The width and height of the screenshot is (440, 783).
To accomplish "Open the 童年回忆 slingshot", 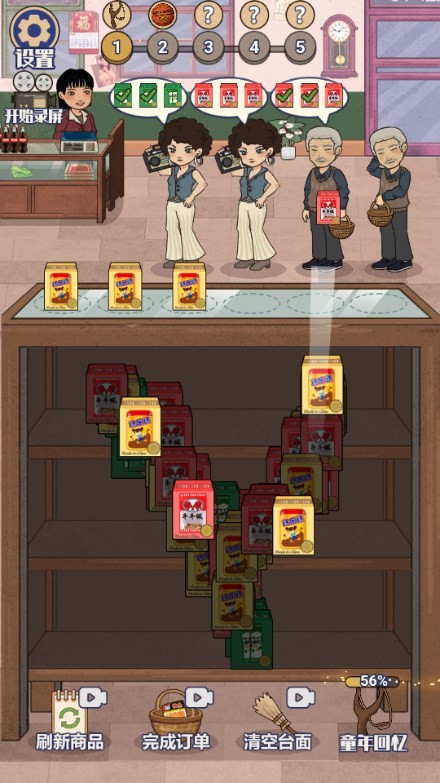I will tap(374, 715).
